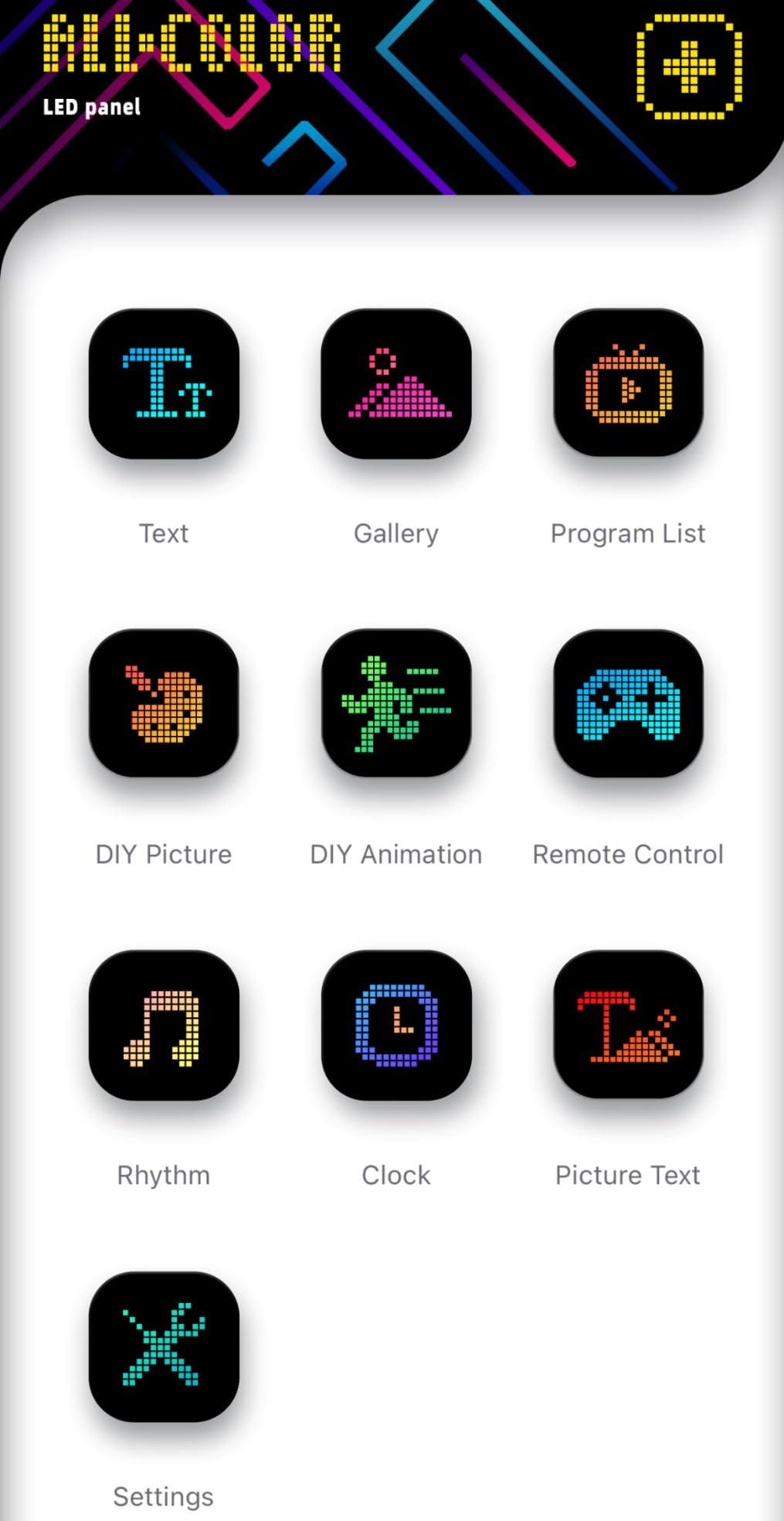
Task: Open the Clock feature
Action: click(396, 1025)
